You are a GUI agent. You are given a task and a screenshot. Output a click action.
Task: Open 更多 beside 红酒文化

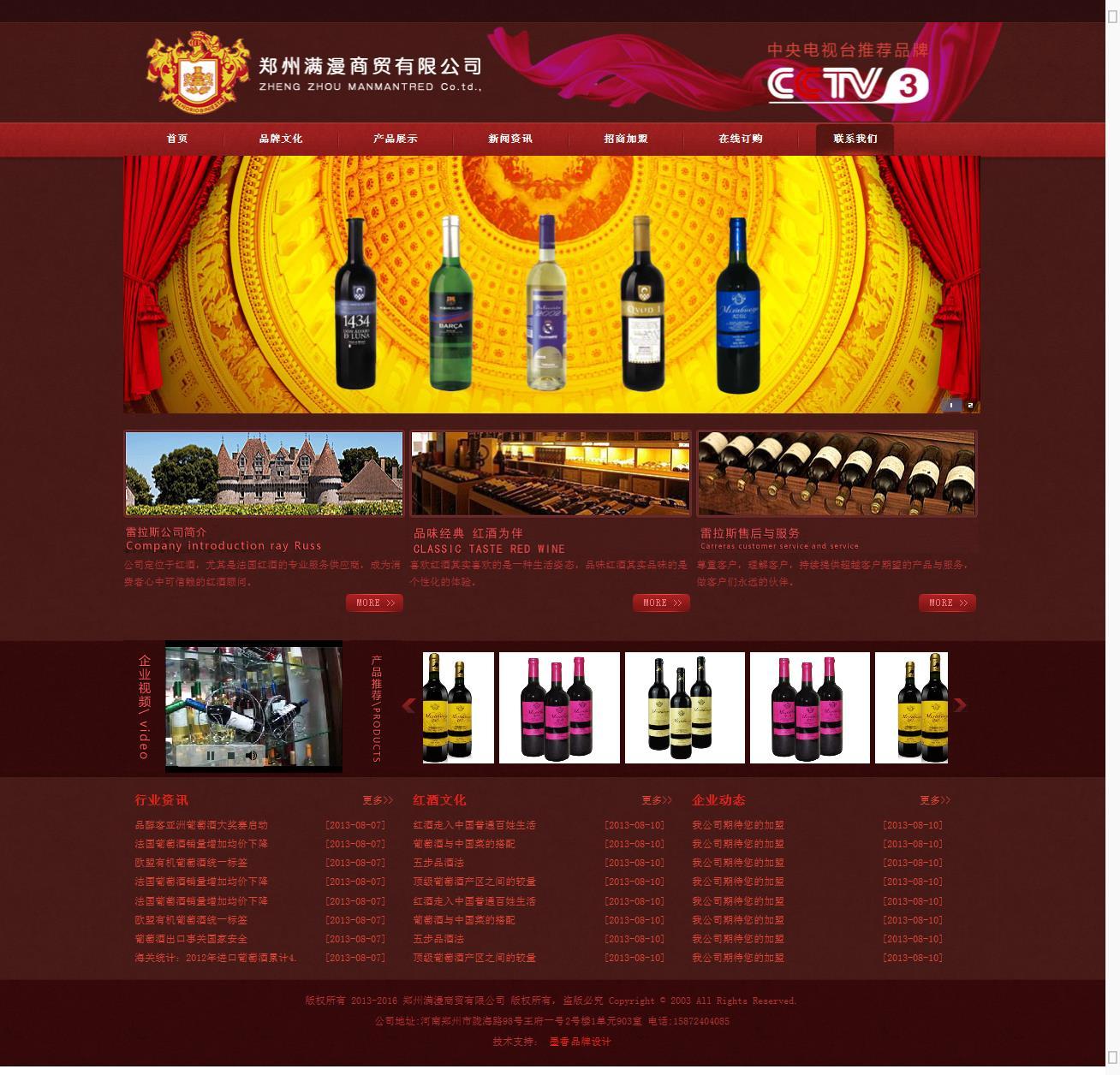point(656,800)
